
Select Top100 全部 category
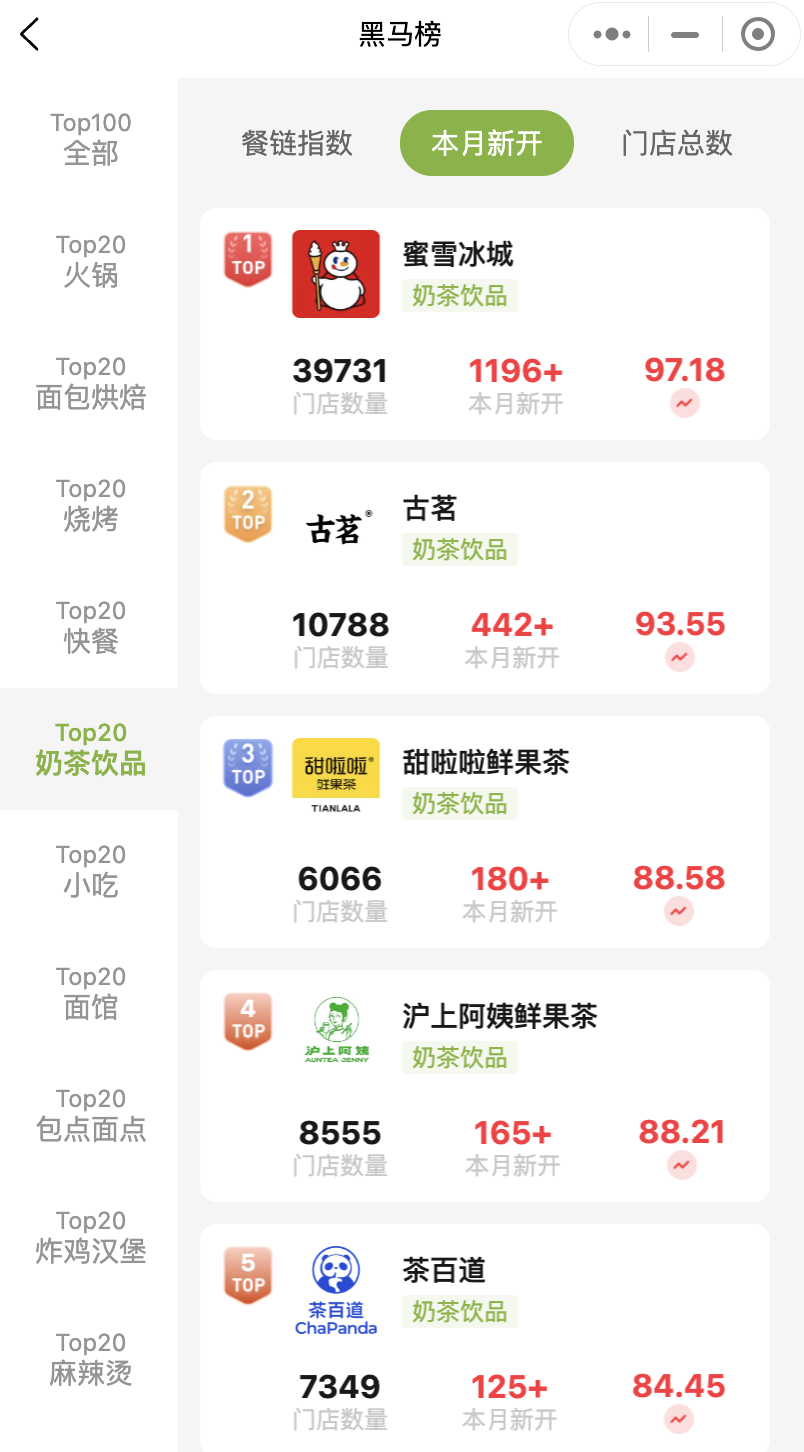coord(90,139)
